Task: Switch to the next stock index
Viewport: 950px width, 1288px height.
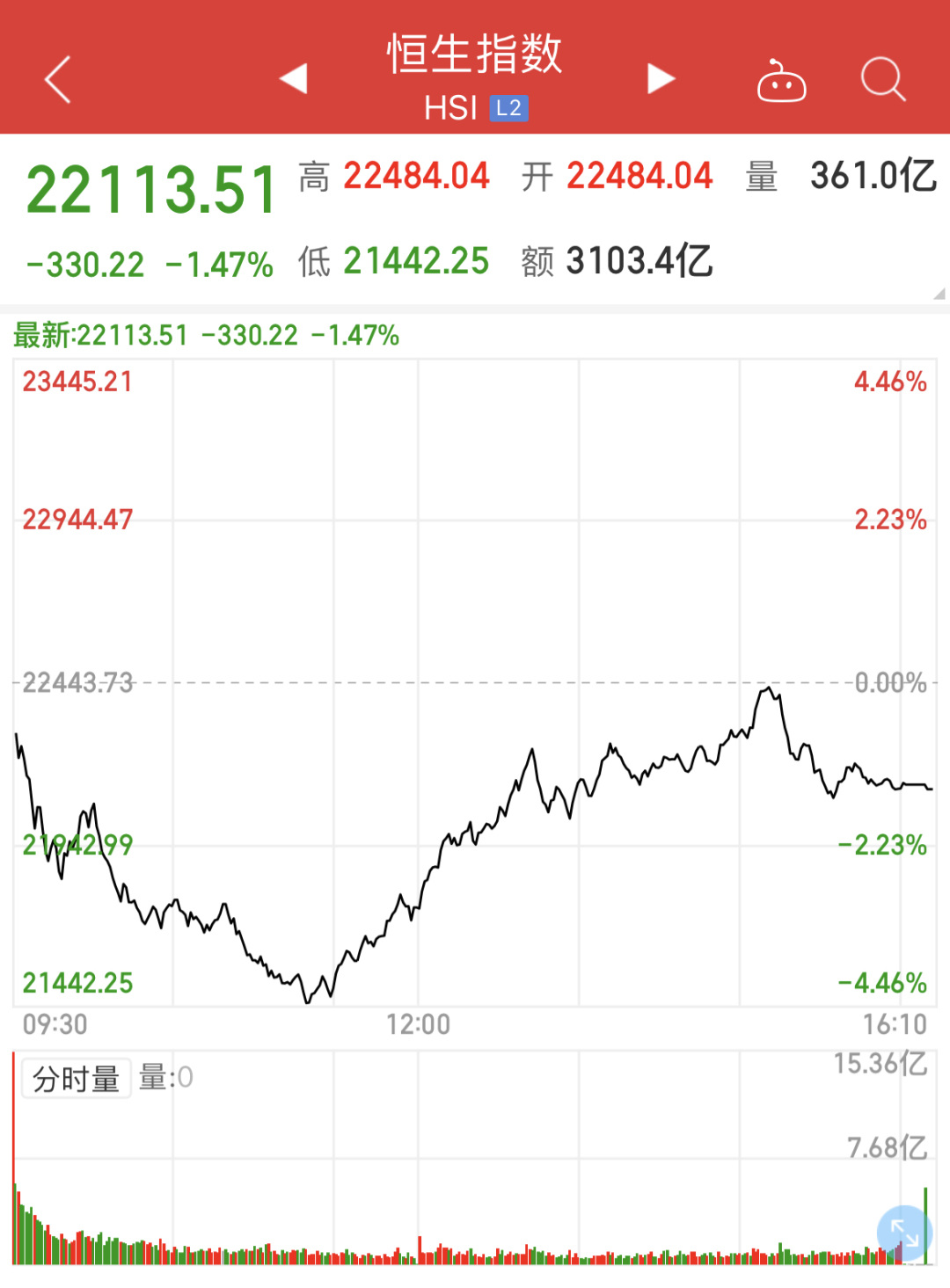Action: 661,79
